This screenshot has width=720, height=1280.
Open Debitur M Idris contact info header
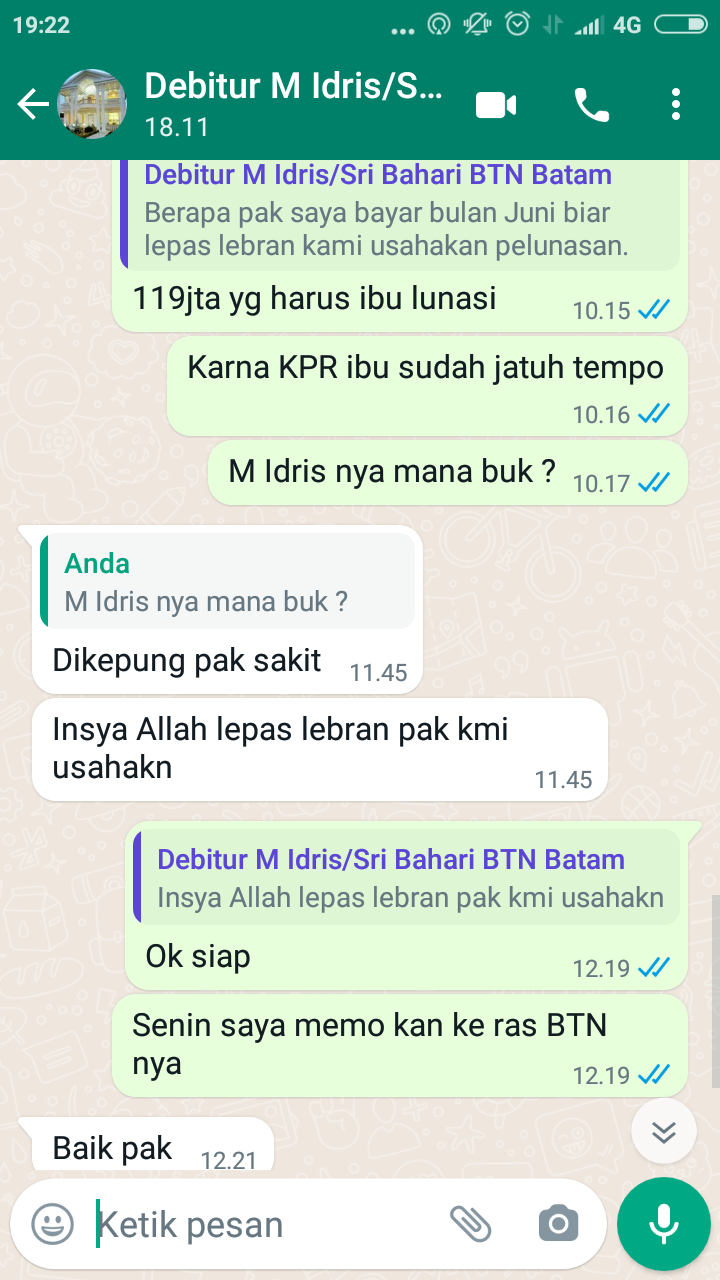click(292, 104)
